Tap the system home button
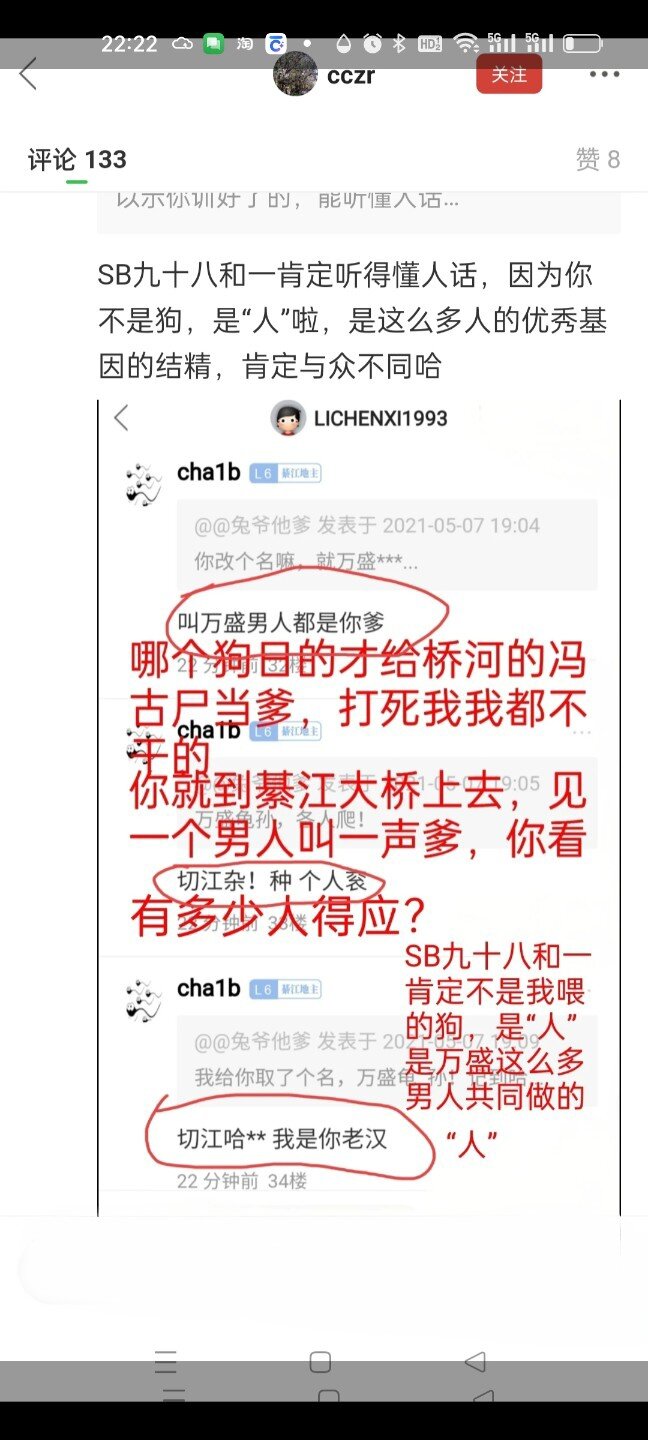The image size is (648, 1440). coord(320,1361)
